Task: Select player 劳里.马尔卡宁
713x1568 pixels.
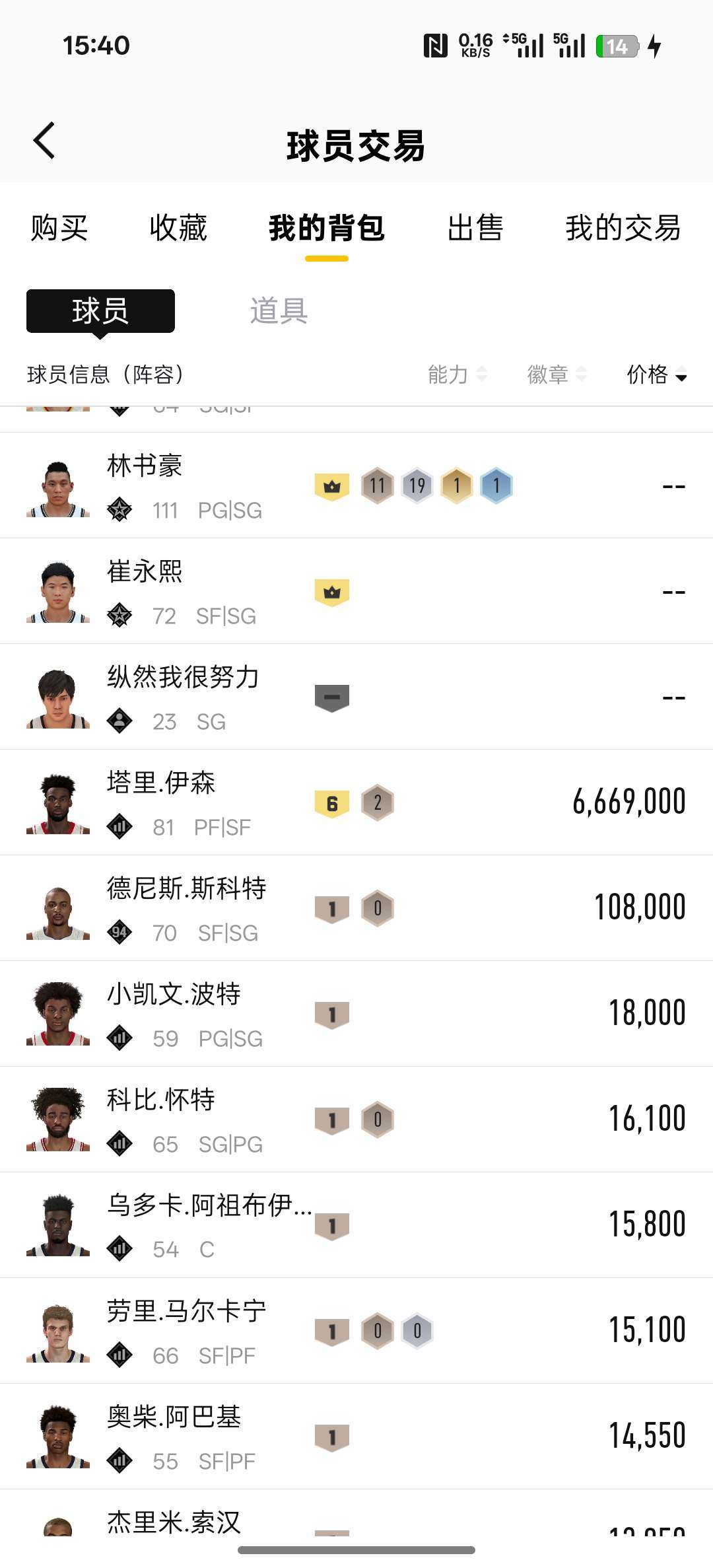Action: tap(186, 1312)
